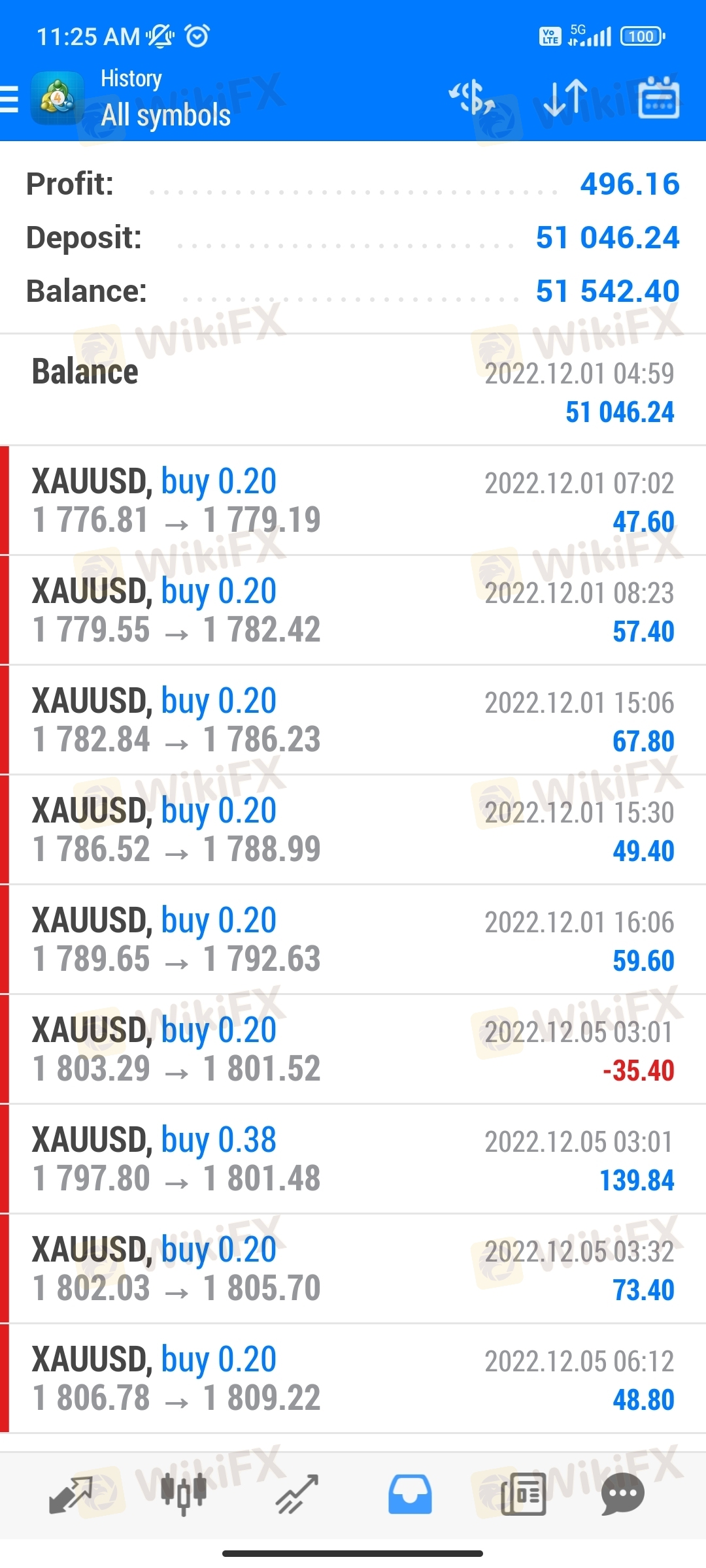Open the News tab
This screenshot has width=706, height=1568.
523,1494
